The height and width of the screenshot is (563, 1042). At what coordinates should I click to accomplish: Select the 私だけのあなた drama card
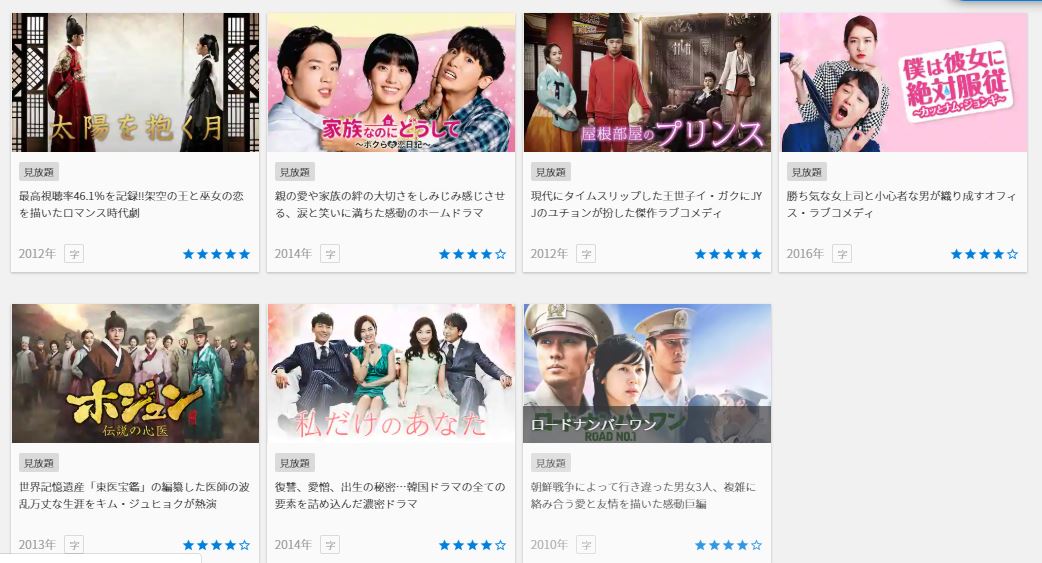click(391, 374)
